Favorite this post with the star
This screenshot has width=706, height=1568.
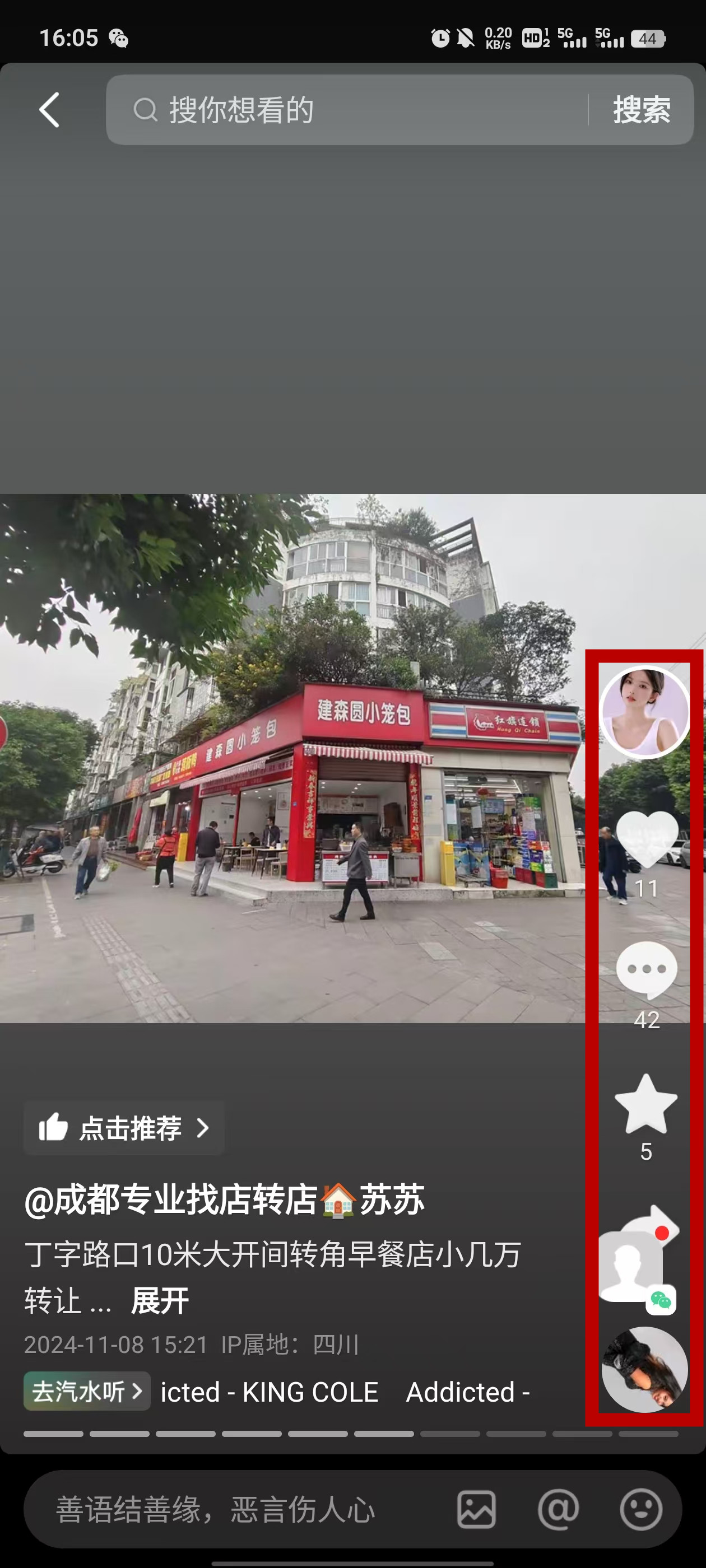[x=645, y=1105]
